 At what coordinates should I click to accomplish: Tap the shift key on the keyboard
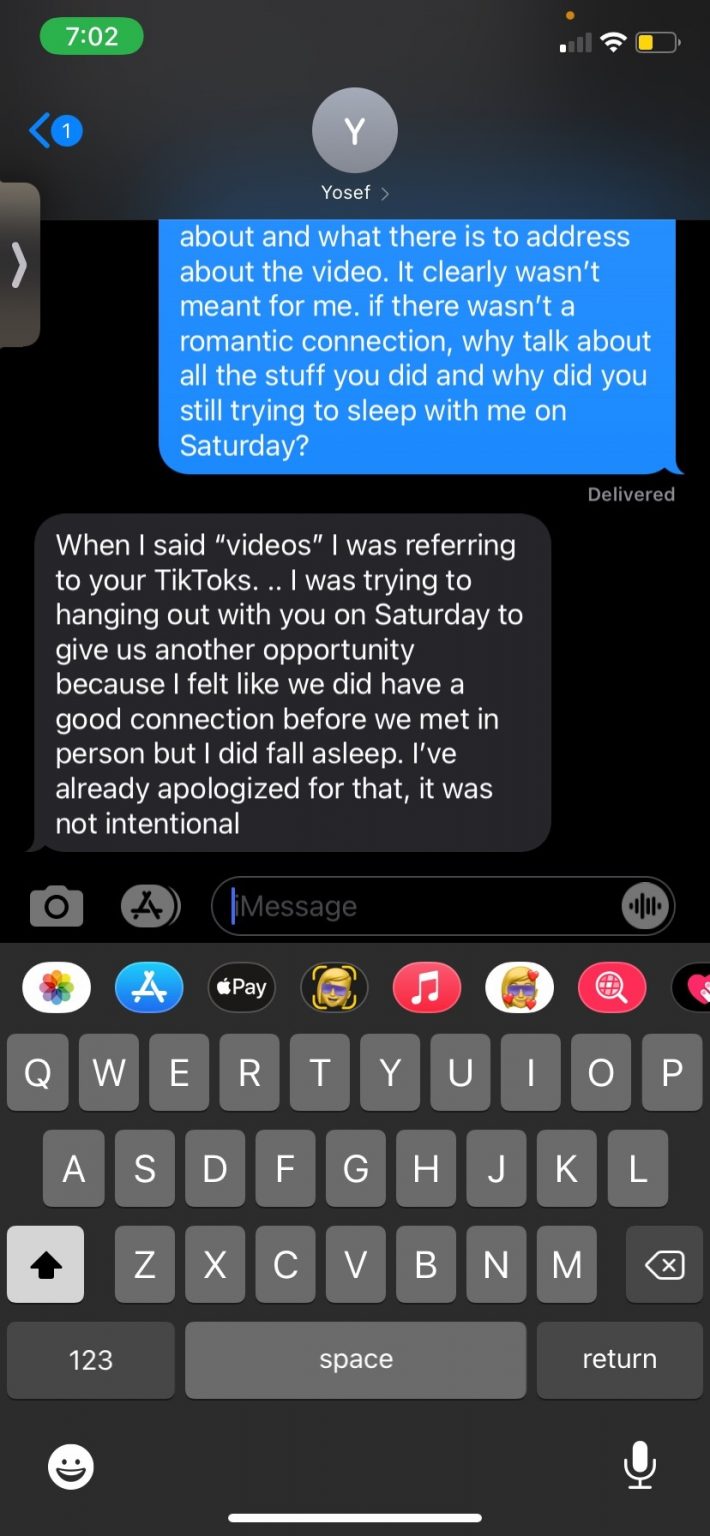pos(45,1265)
